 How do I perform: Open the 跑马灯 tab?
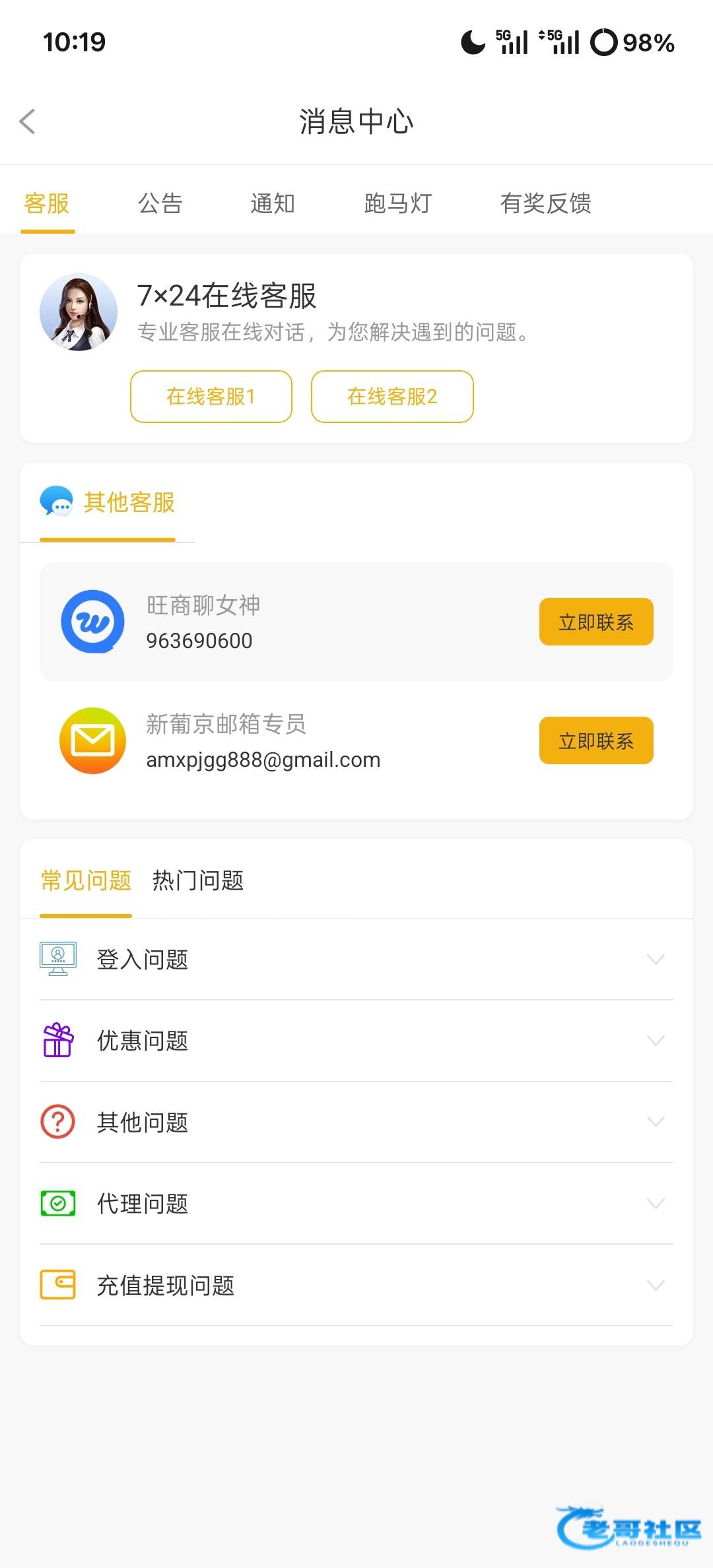397,203
